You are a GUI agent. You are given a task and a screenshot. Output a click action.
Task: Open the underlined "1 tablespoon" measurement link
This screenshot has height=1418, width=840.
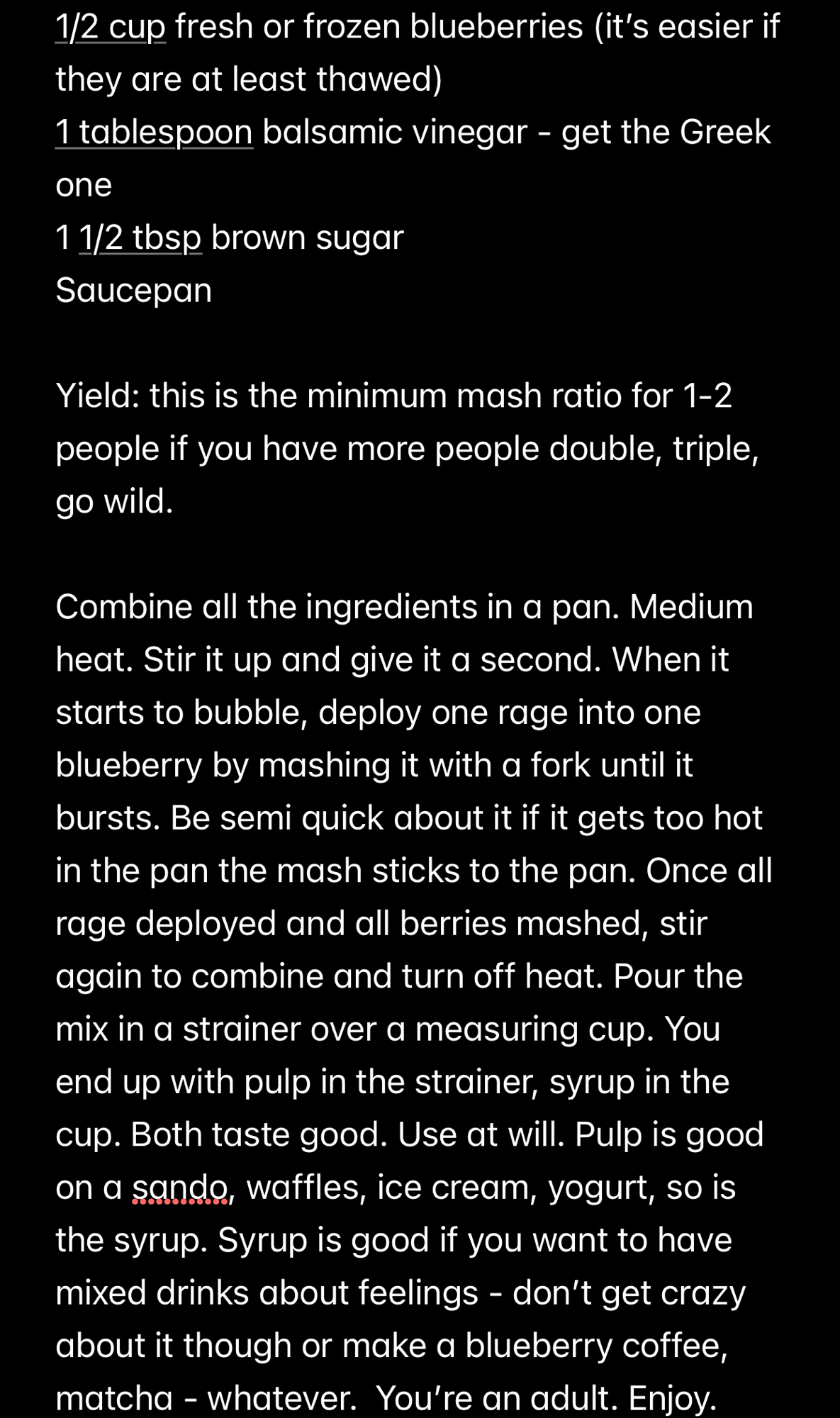click(x=154, y=133)
